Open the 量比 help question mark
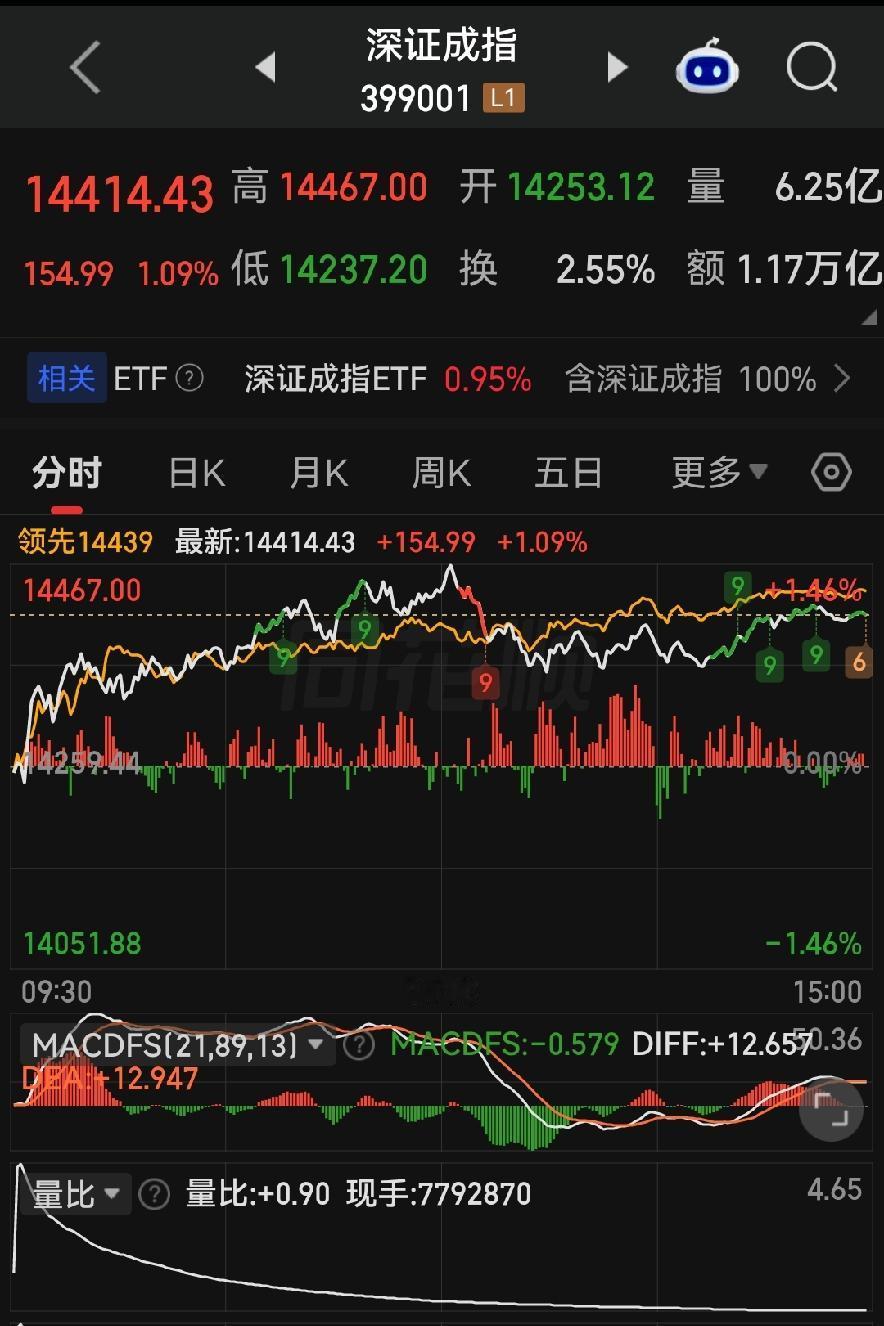 [154, 1194]
